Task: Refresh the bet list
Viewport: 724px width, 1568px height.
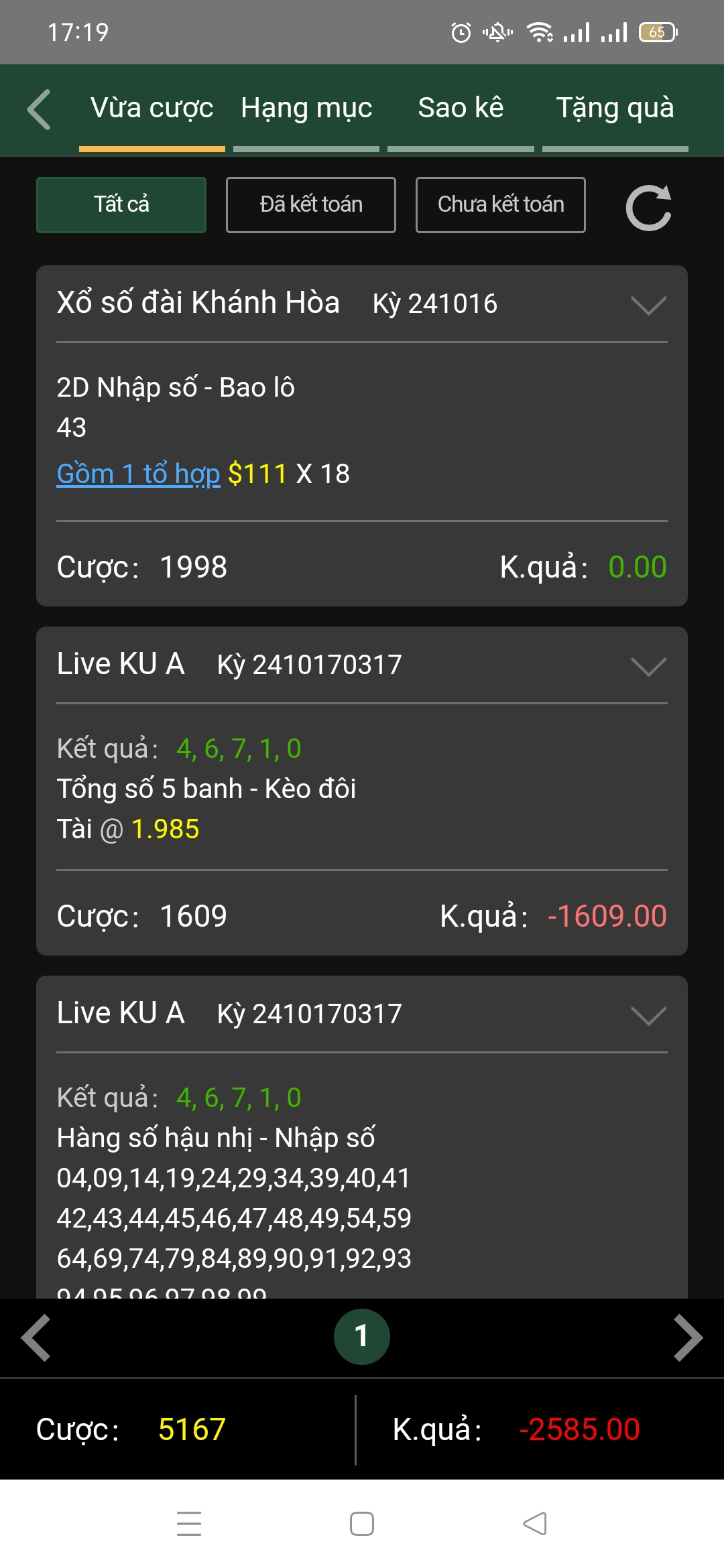Action: pyautogui.click(x=648, y=208)
